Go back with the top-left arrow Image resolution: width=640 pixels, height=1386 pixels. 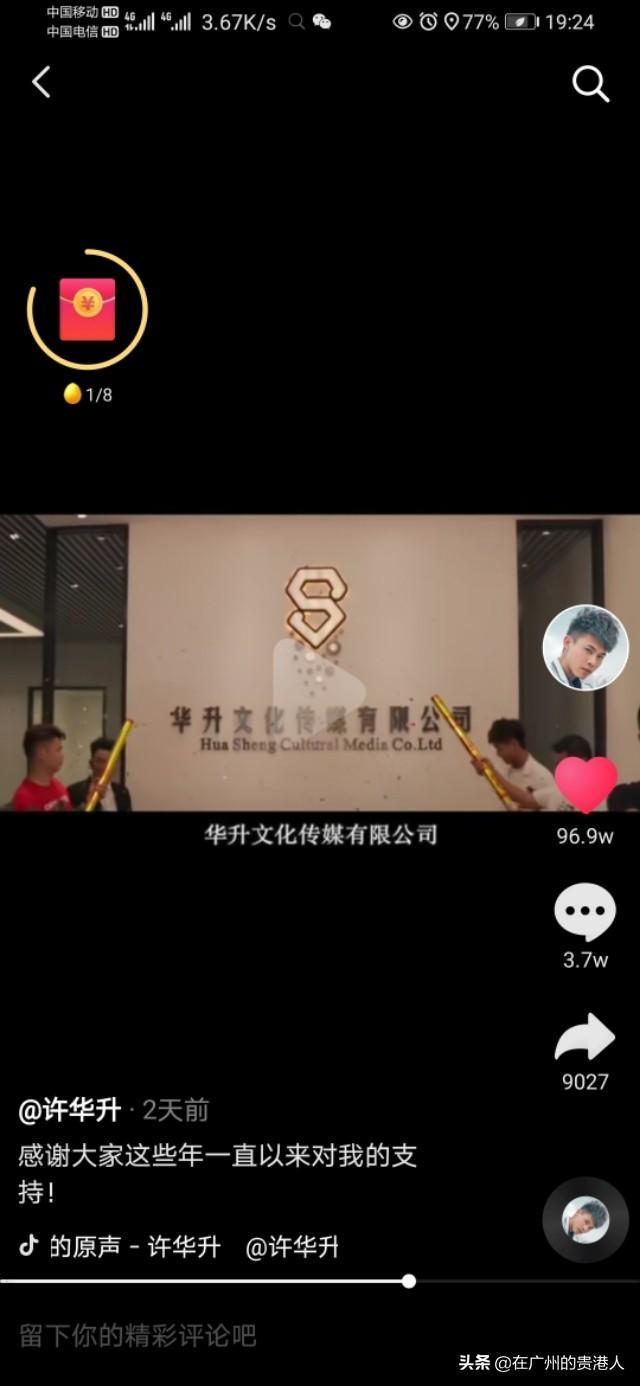[41, 83]
